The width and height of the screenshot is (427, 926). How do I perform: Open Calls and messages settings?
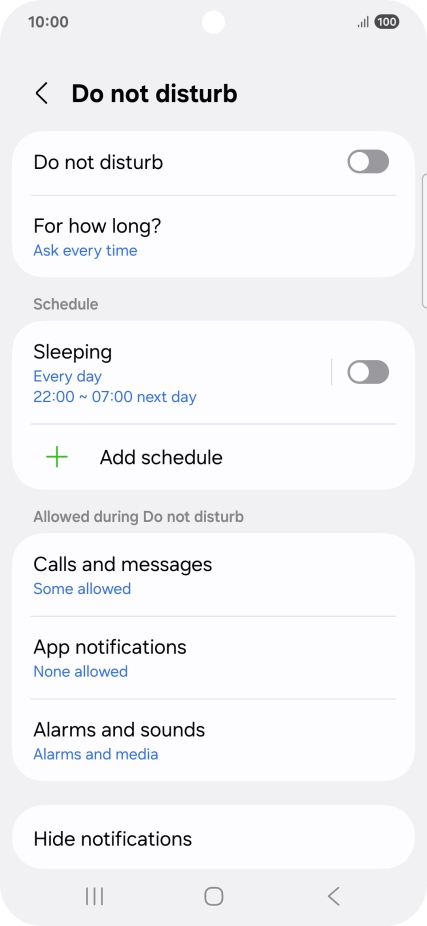click(x=213, y=575)
